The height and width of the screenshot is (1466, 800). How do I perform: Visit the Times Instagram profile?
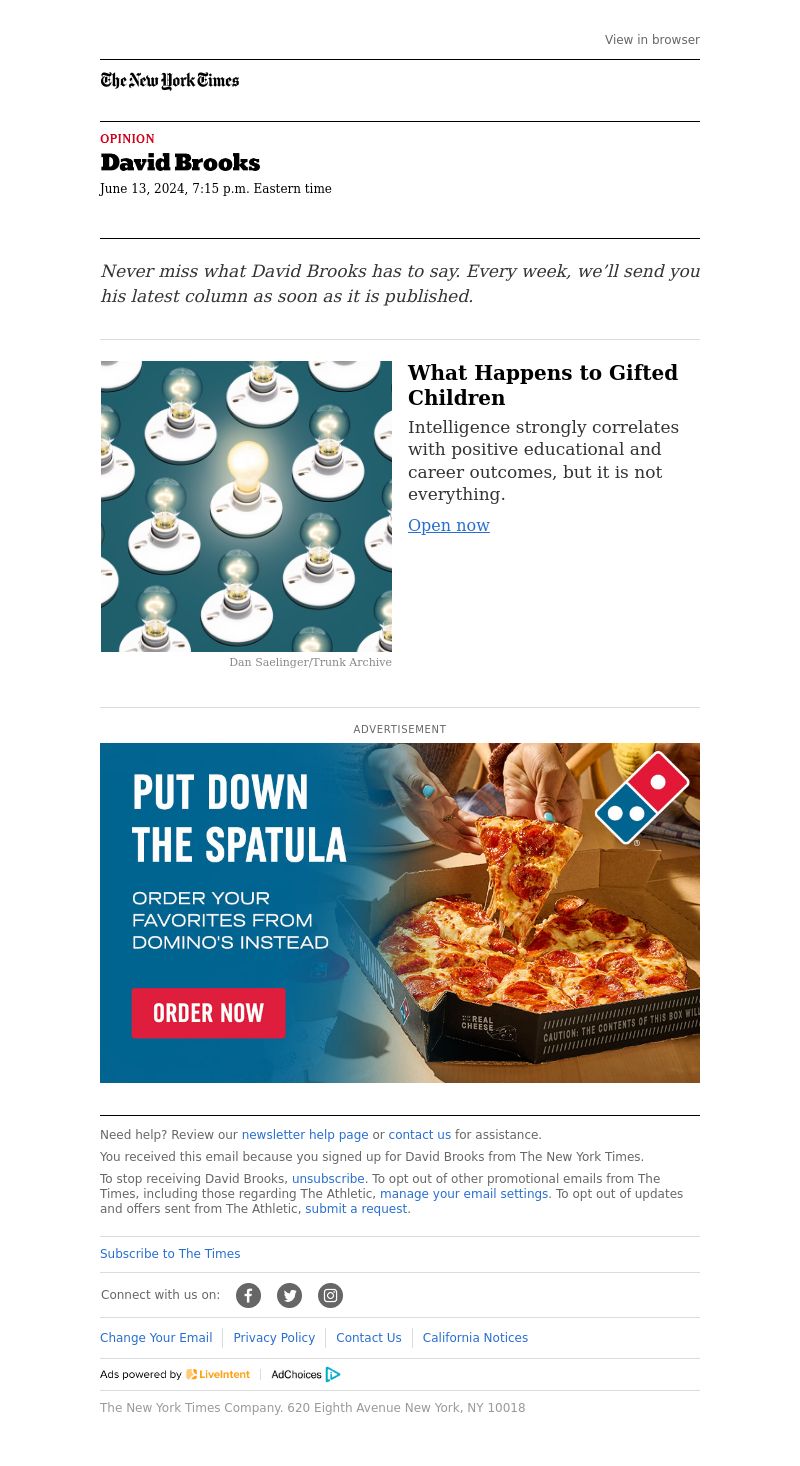[330, 1296]
